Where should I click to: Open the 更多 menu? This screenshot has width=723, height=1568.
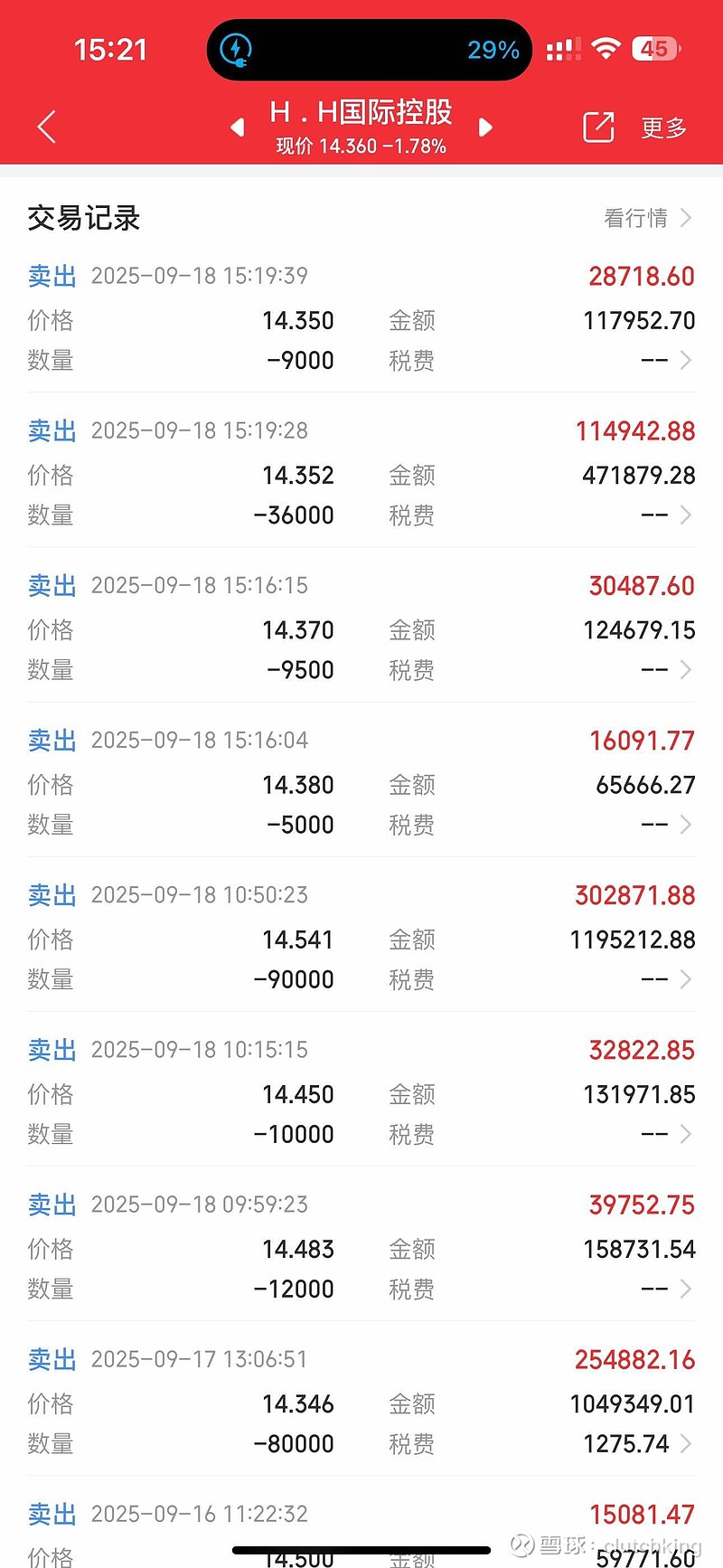click(x=664, y=128)
